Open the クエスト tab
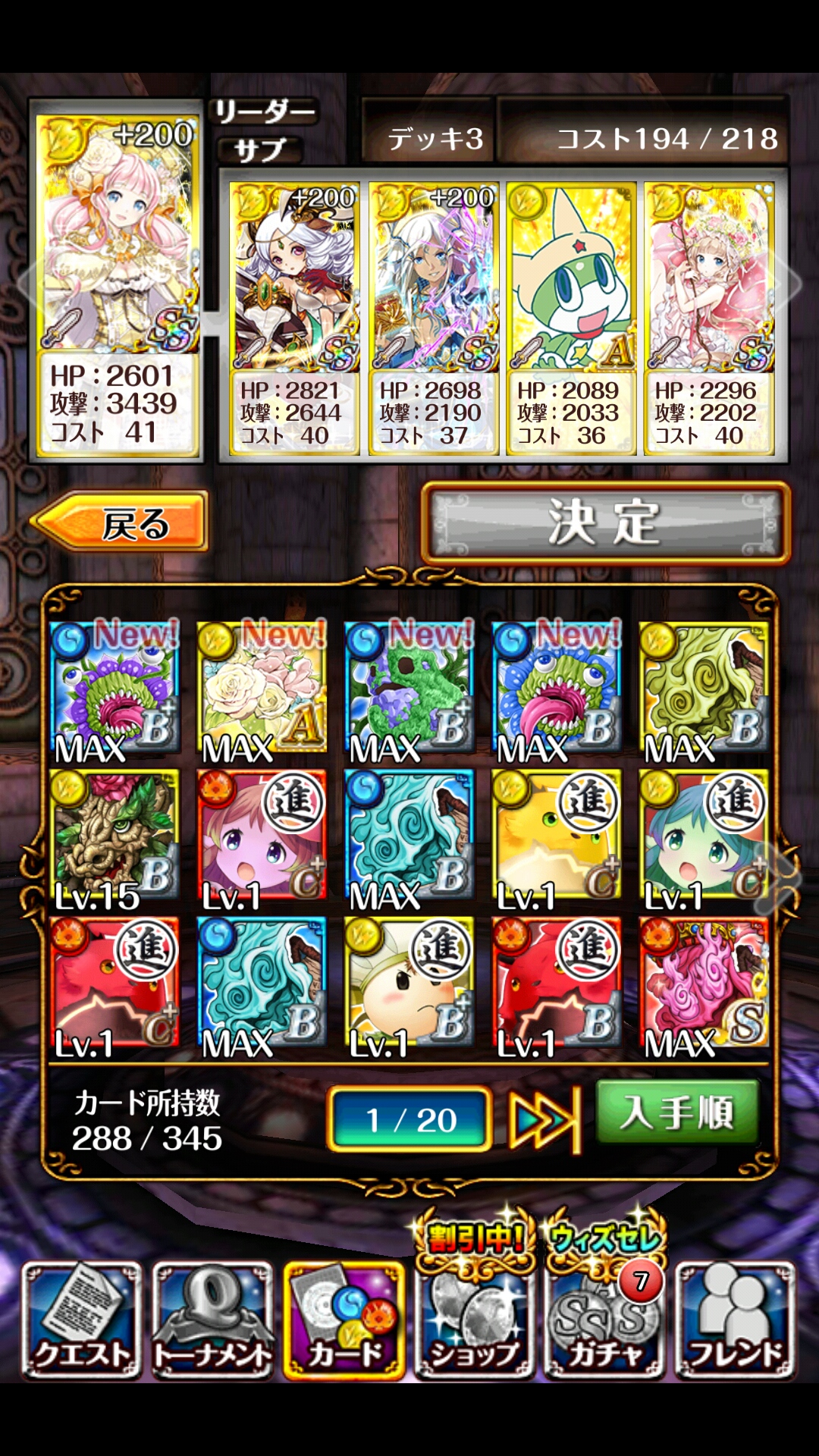Image resolution: width=819 pixels, height=1456 pixels. click(x=82, y=1321)
